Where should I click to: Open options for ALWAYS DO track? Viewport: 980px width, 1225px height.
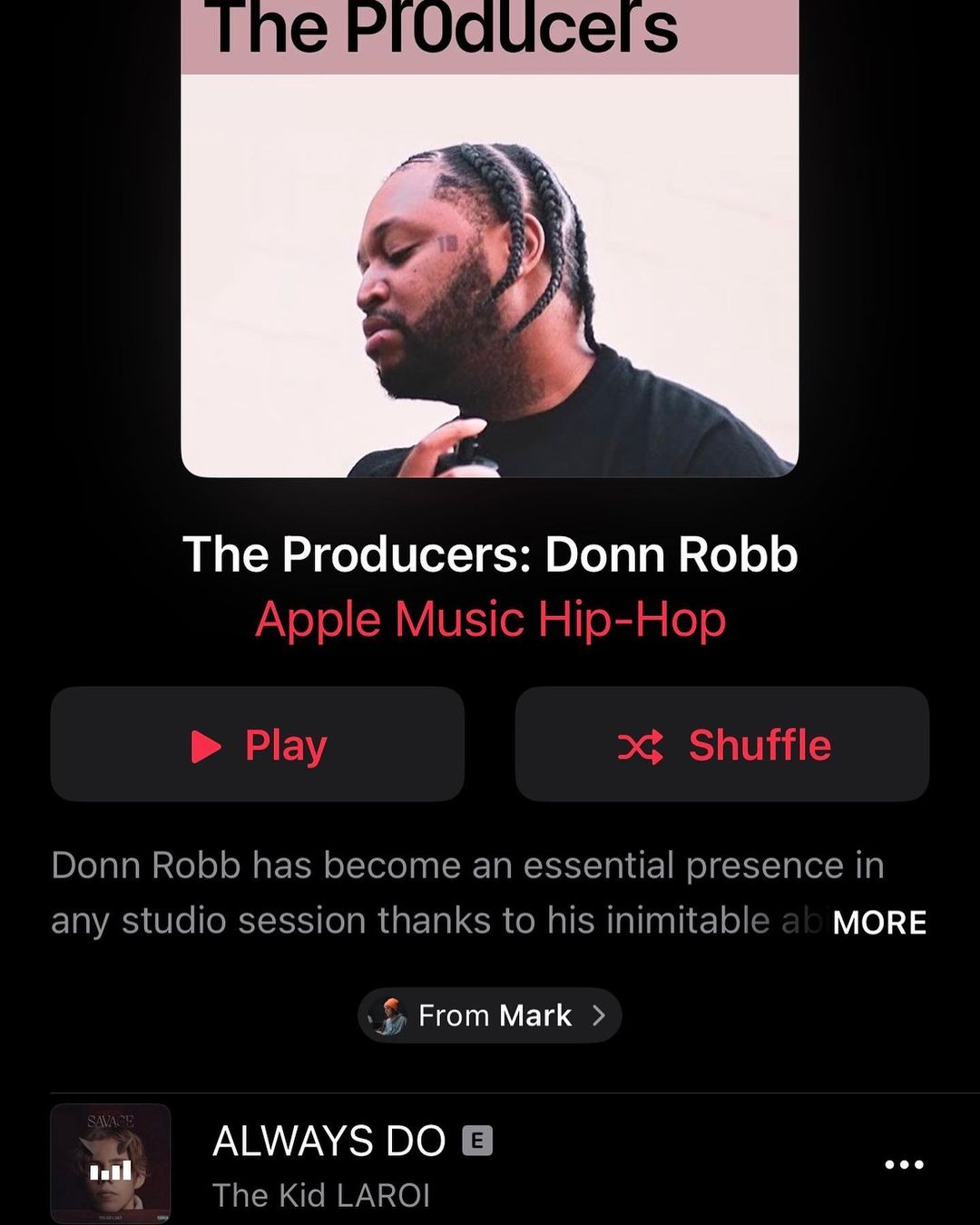(904, 1164)
